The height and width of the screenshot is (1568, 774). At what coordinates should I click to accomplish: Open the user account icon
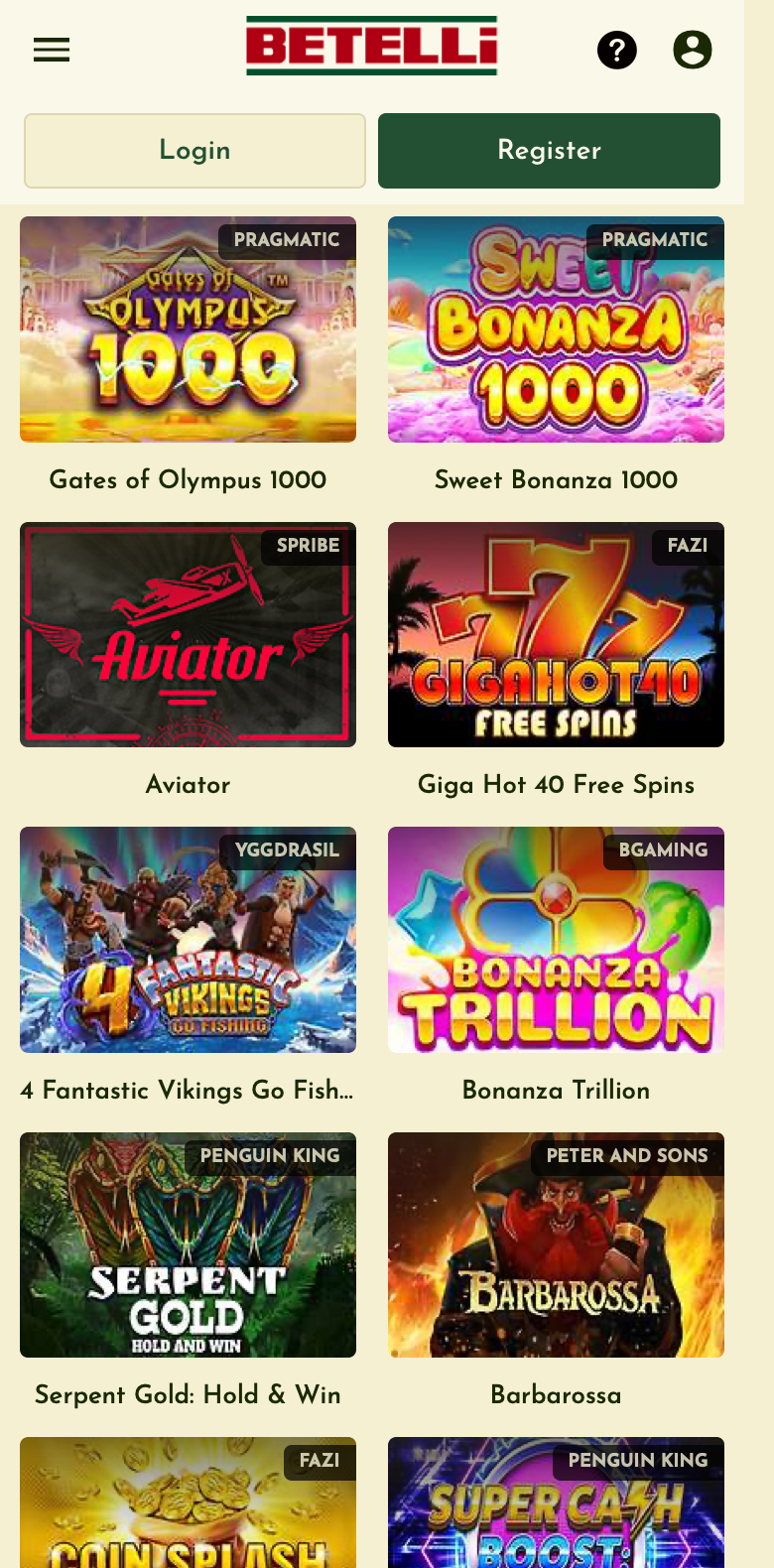click(x=693, y=50)
